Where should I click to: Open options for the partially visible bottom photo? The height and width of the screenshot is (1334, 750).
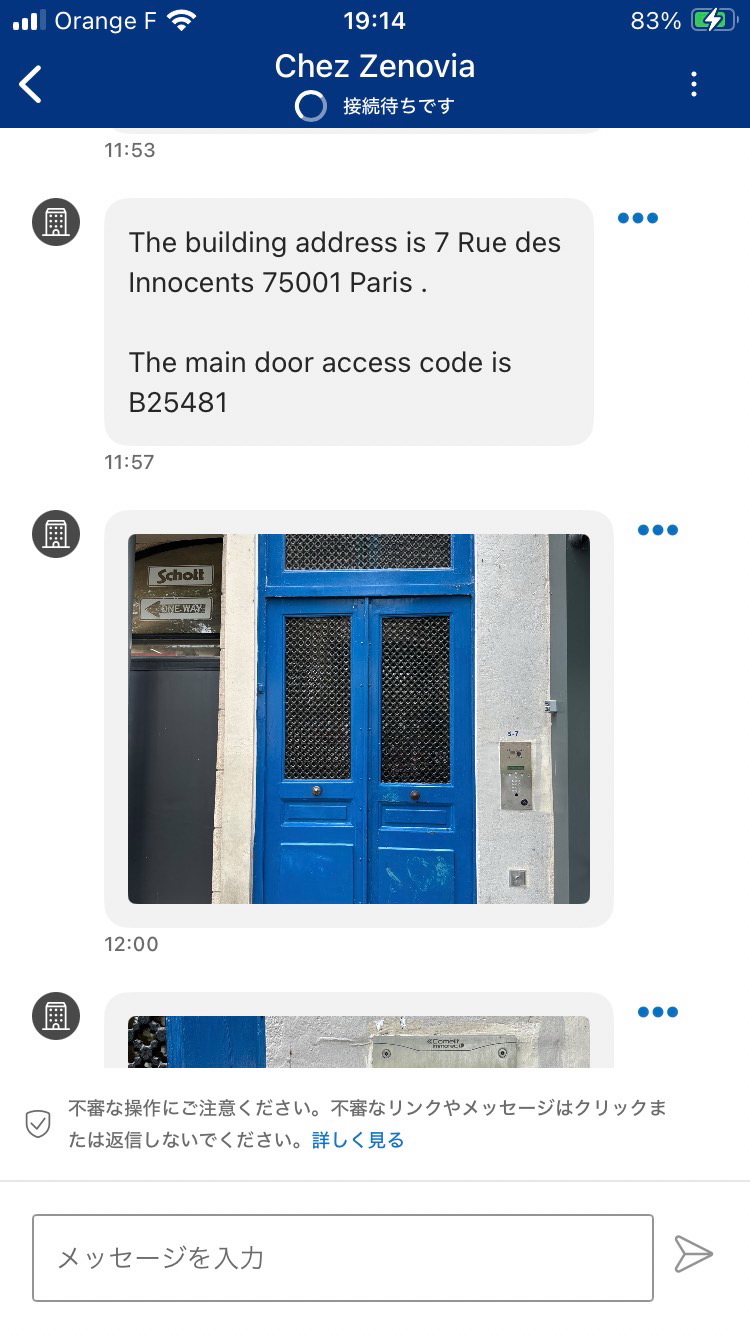point(658,1012)
